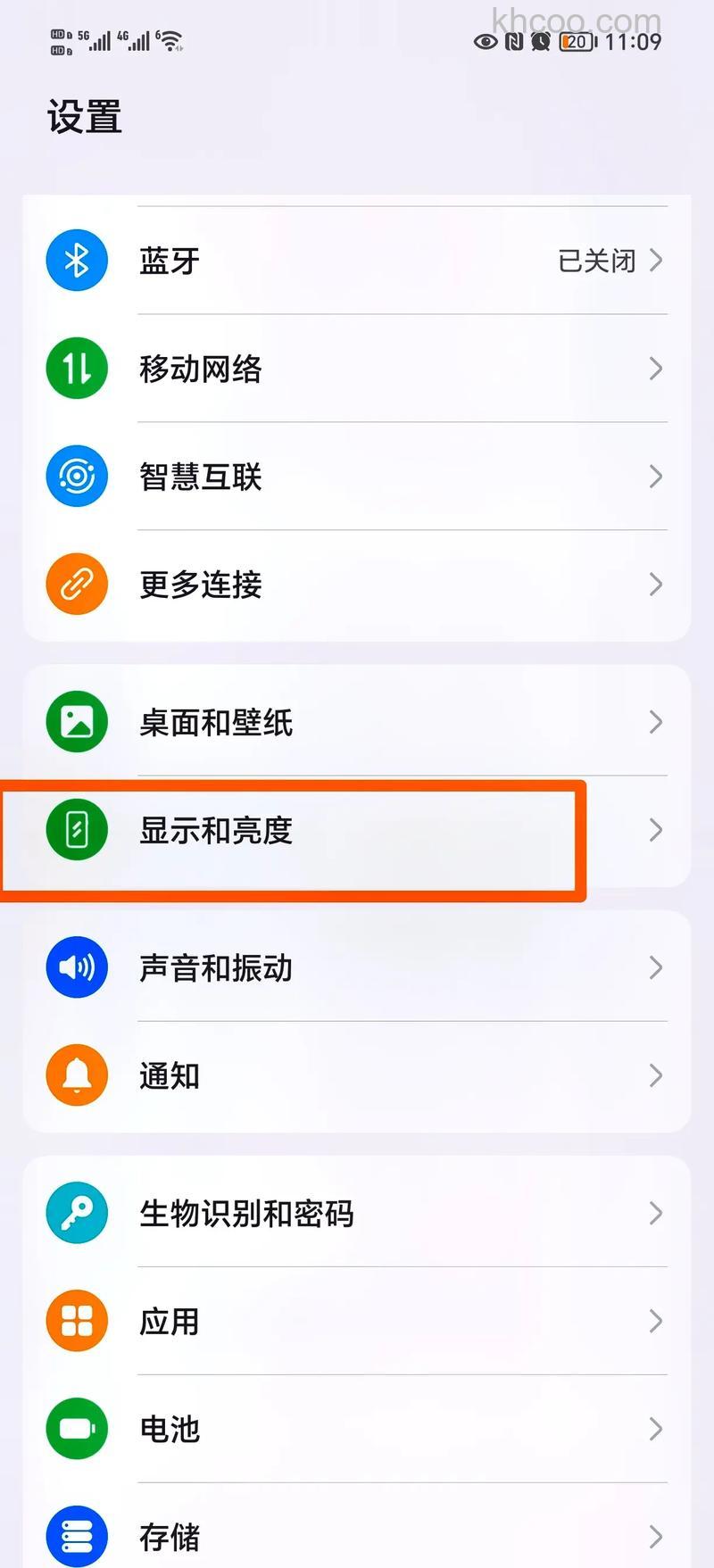Image resolution: width=714 pixels, height=1568 pixels.
Task: Expand the 生物识别和密码 row chevron
Action: click(656, 1213)
